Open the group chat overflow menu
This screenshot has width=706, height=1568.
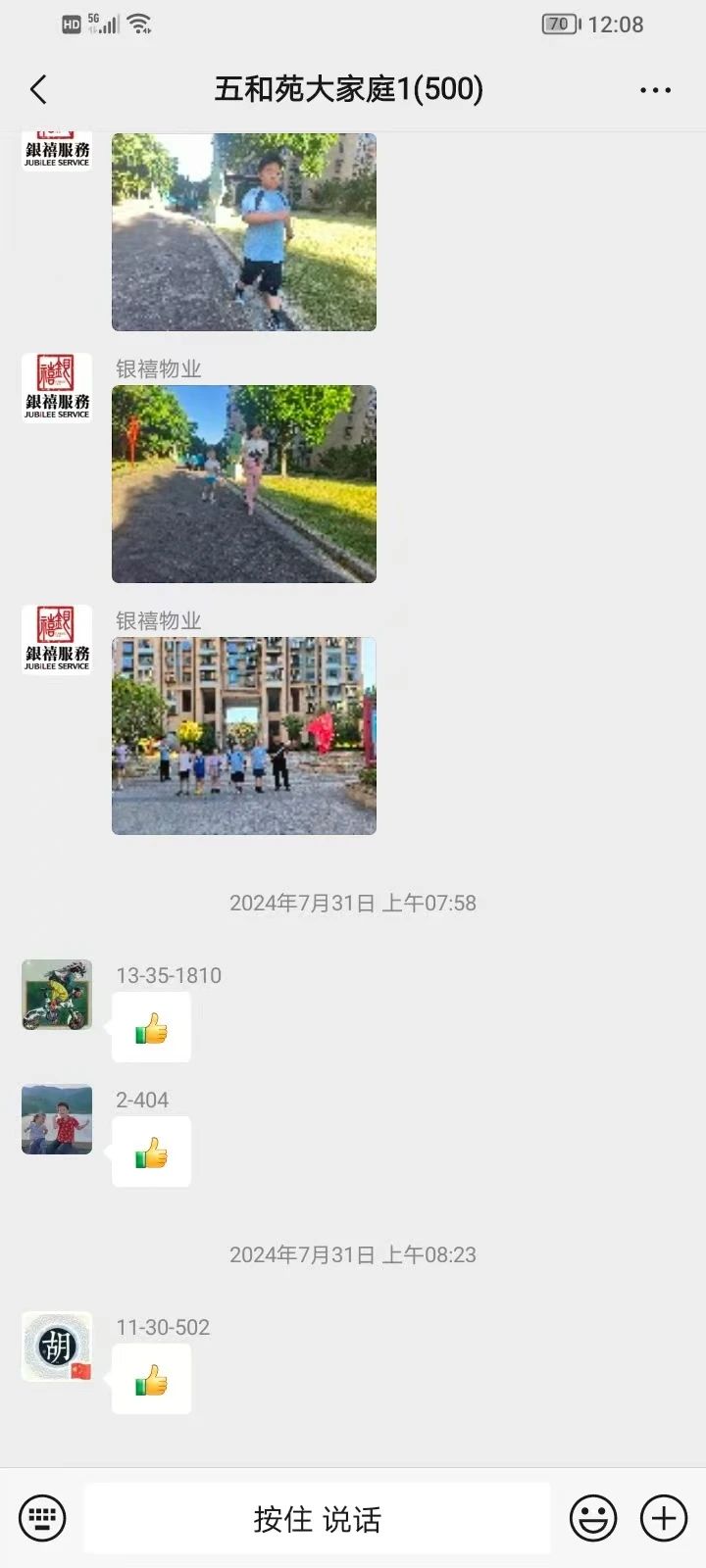655,90
